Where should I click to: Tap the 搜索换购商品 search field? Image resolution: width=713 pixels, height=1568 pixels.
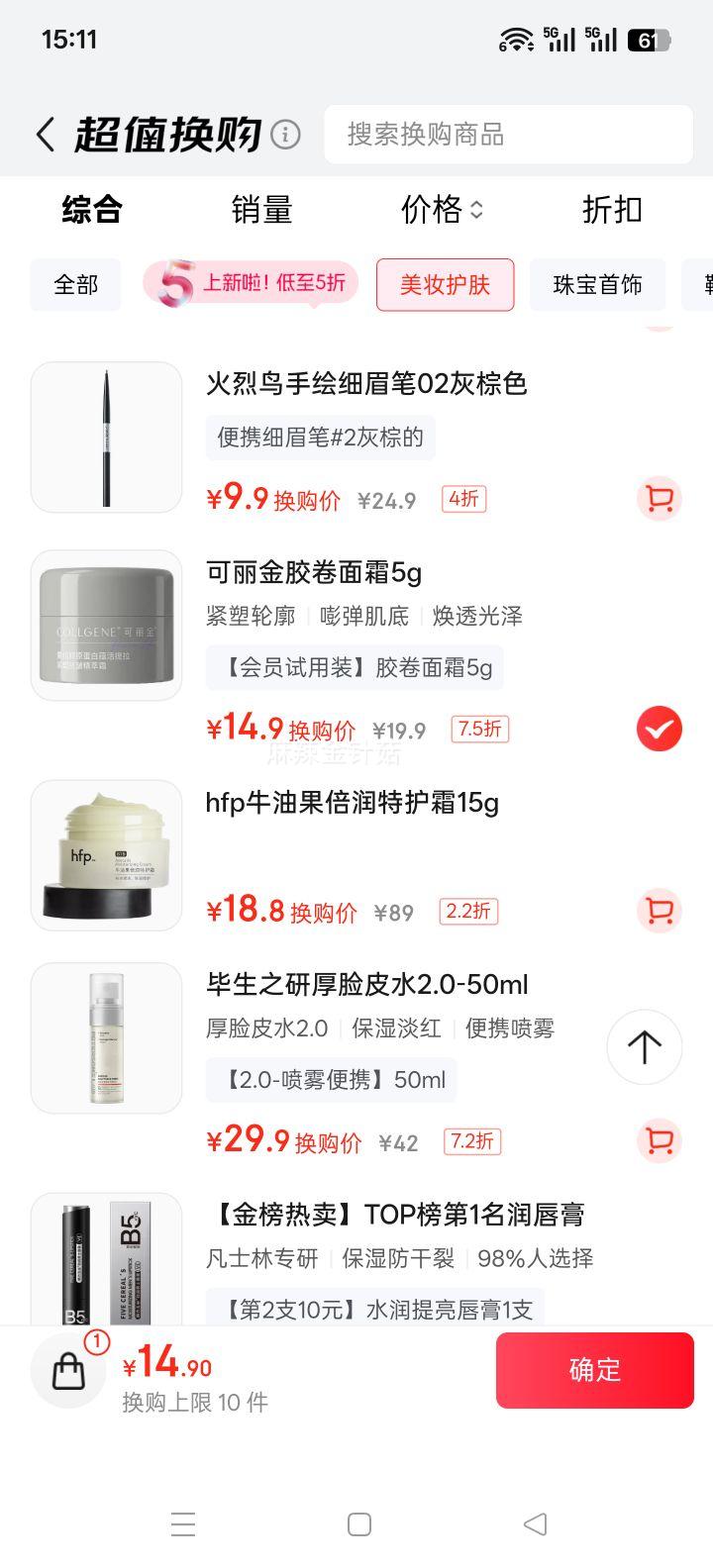pyautogui.click(x=508, y=134)
